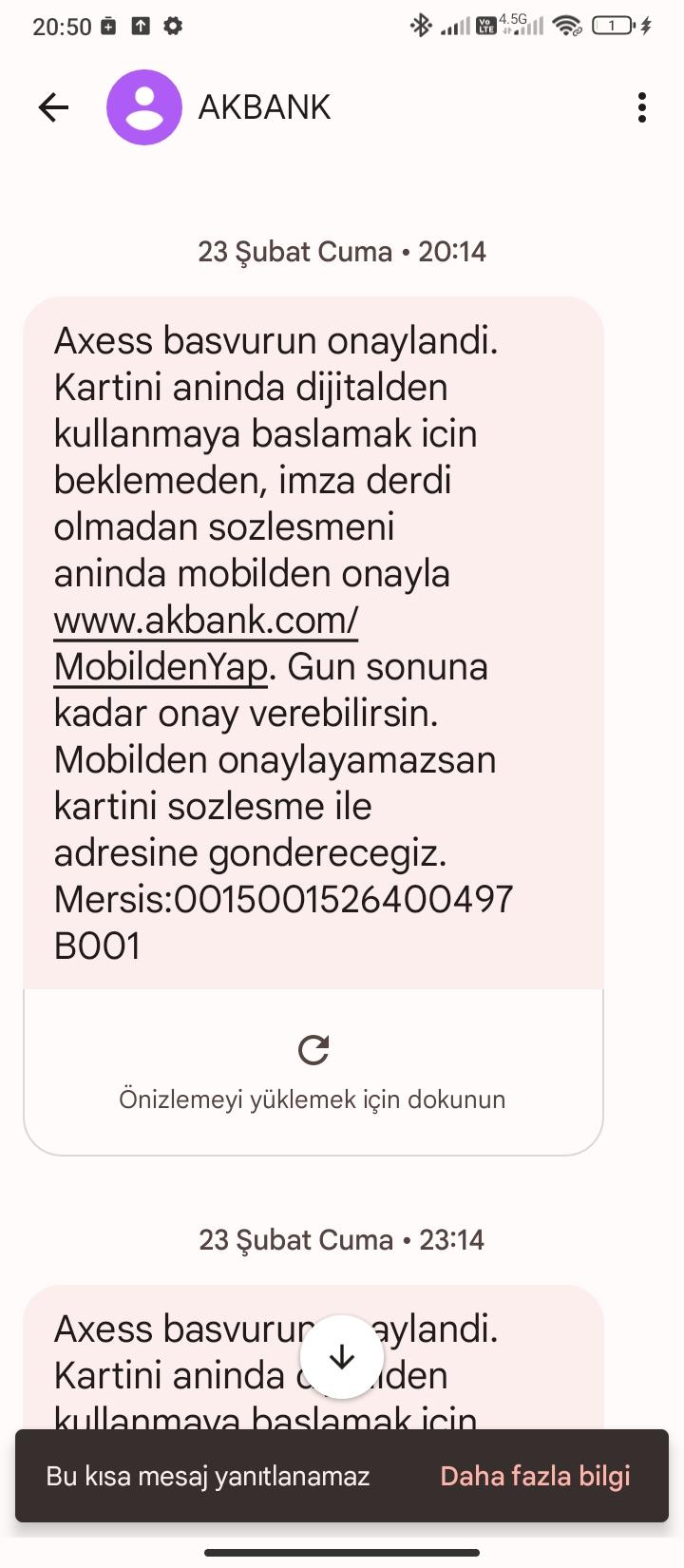Tap Önizlemeyi yüklemek için dokunun to load preview
The image size is (684, 1568).
tap(312, 1099)
